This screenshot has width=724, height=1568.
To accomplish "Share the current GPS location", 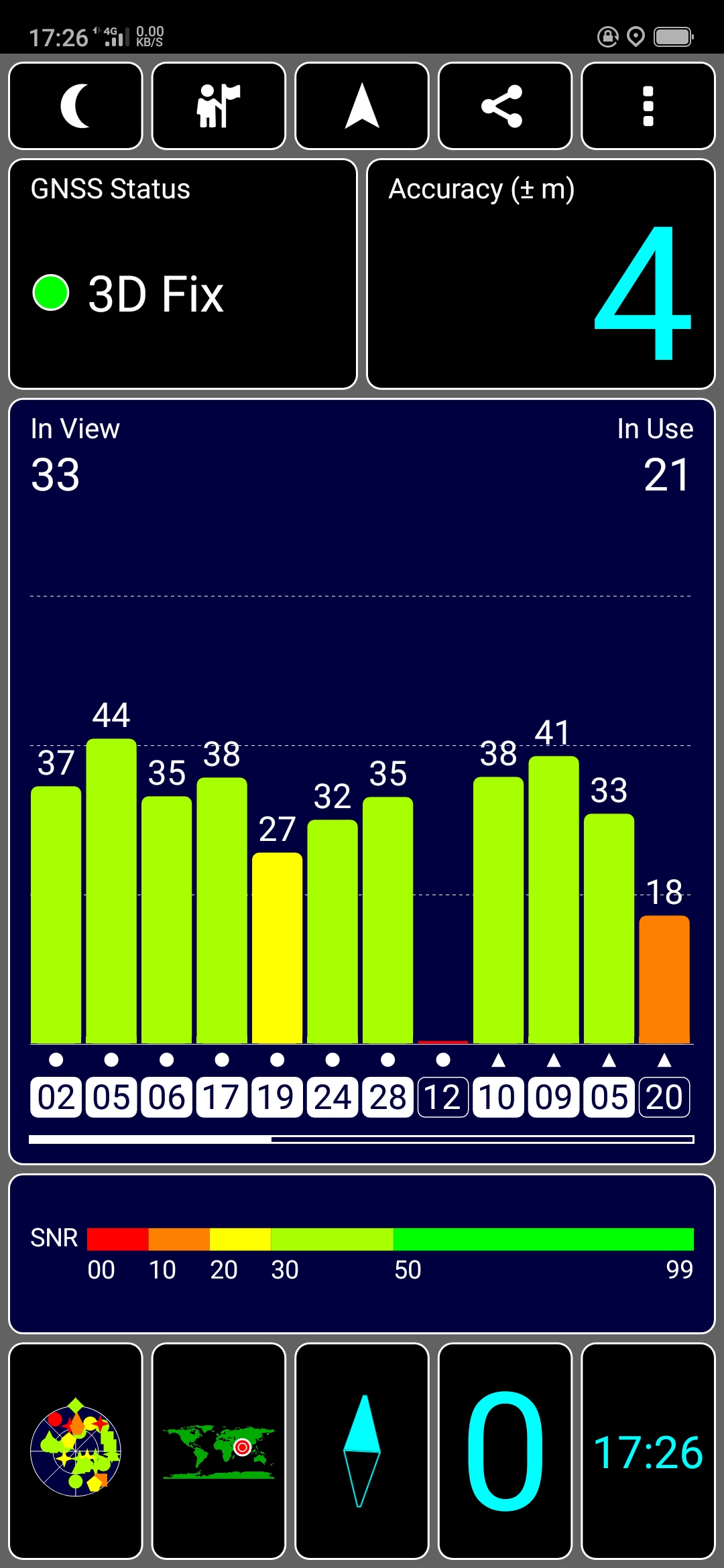I will (505, 106).
